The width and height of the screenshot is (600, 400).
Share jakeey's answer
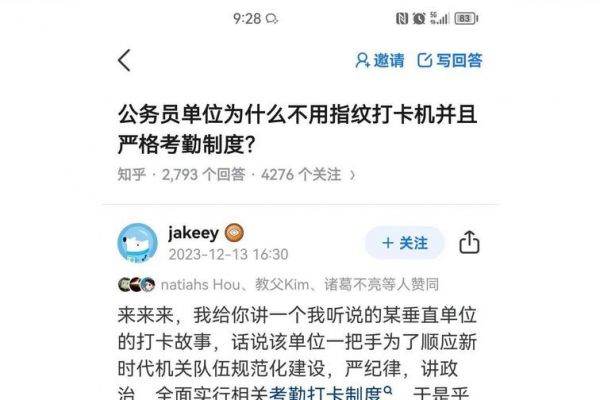[470, 243]
